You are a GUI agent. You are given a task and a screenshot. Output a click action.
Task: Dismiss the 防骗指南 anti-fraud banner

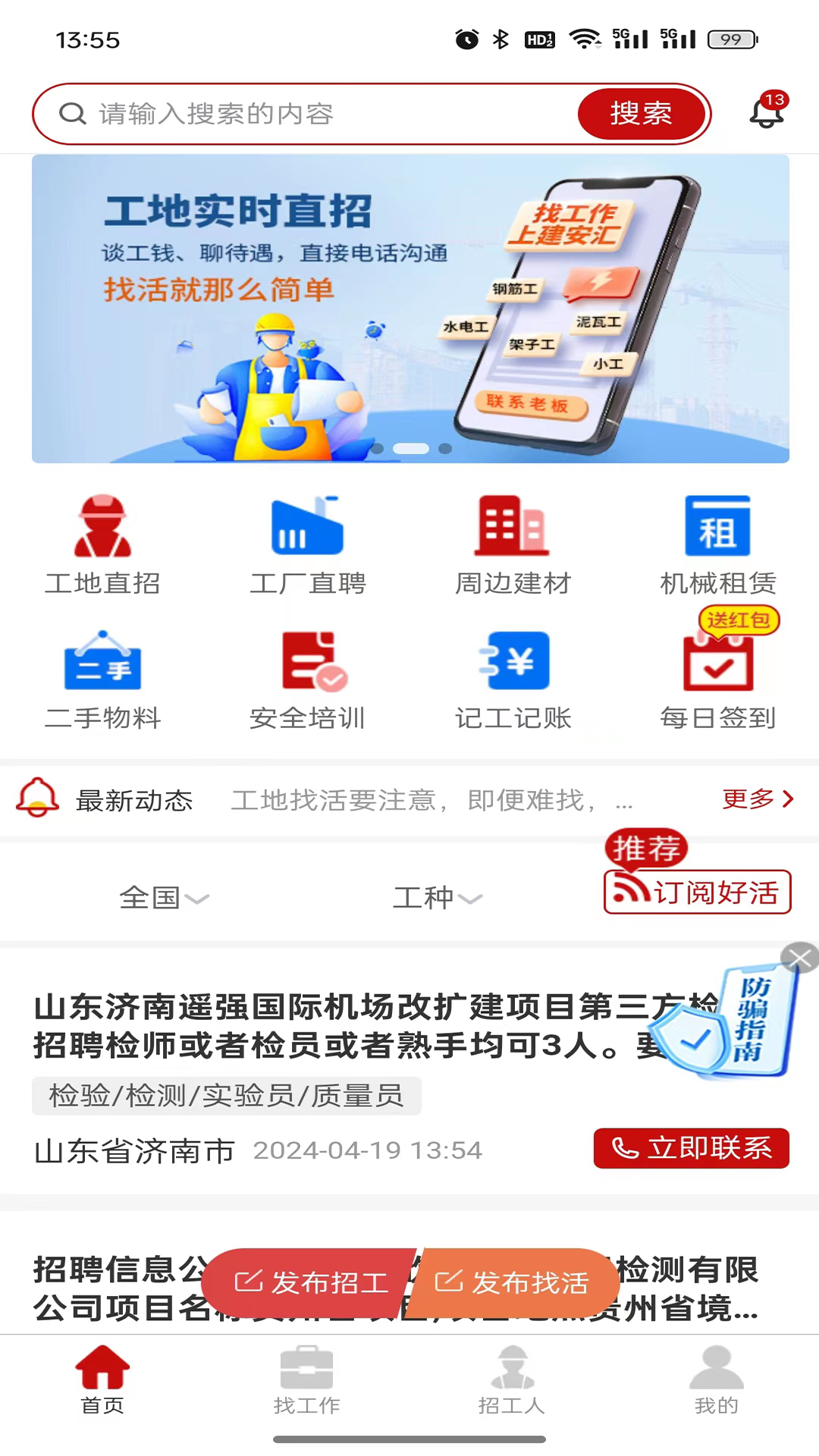[x=799, y=957]
